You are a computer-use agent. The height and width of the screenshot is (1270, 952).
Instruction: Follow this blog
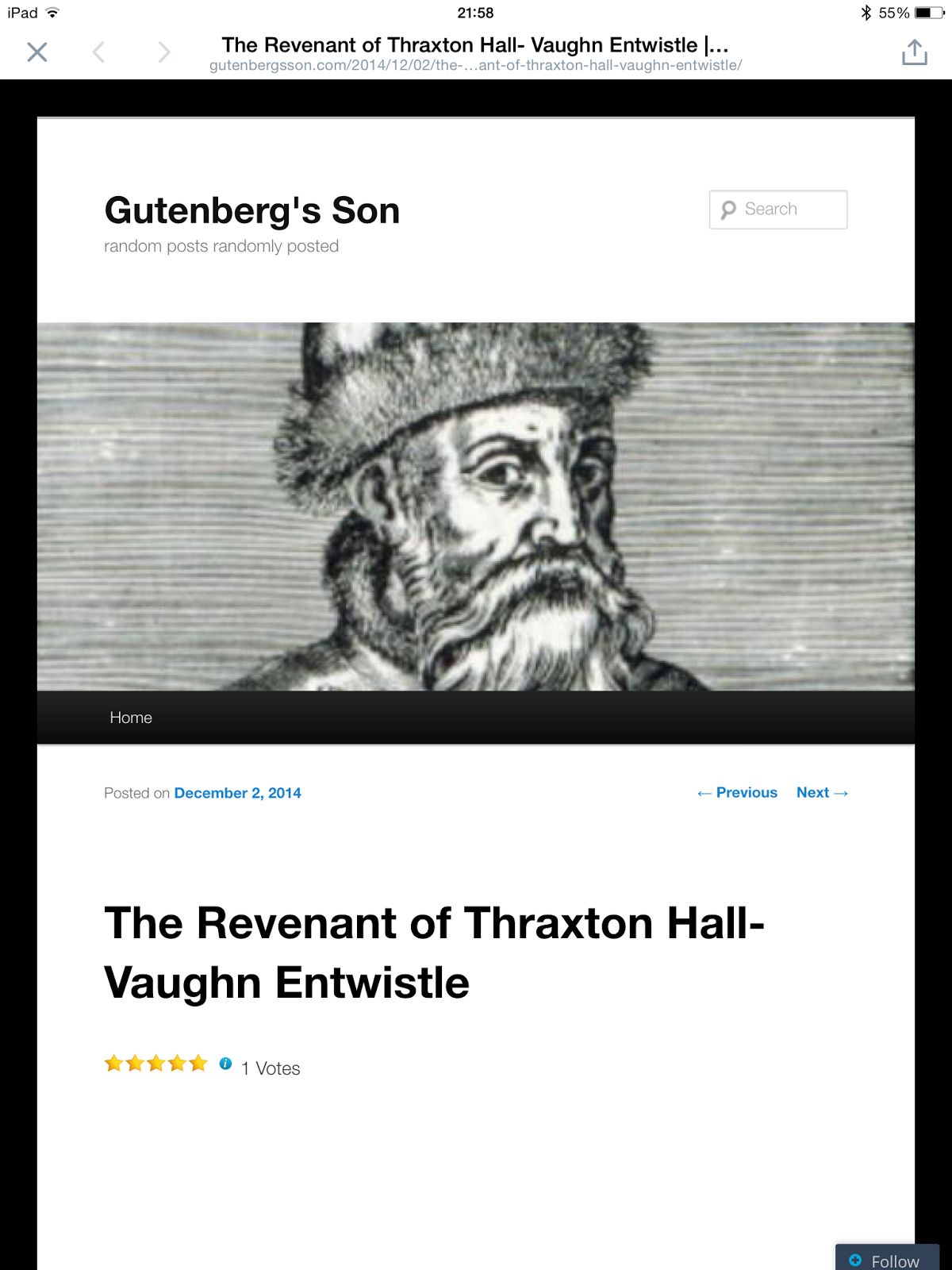[885, 1260]
